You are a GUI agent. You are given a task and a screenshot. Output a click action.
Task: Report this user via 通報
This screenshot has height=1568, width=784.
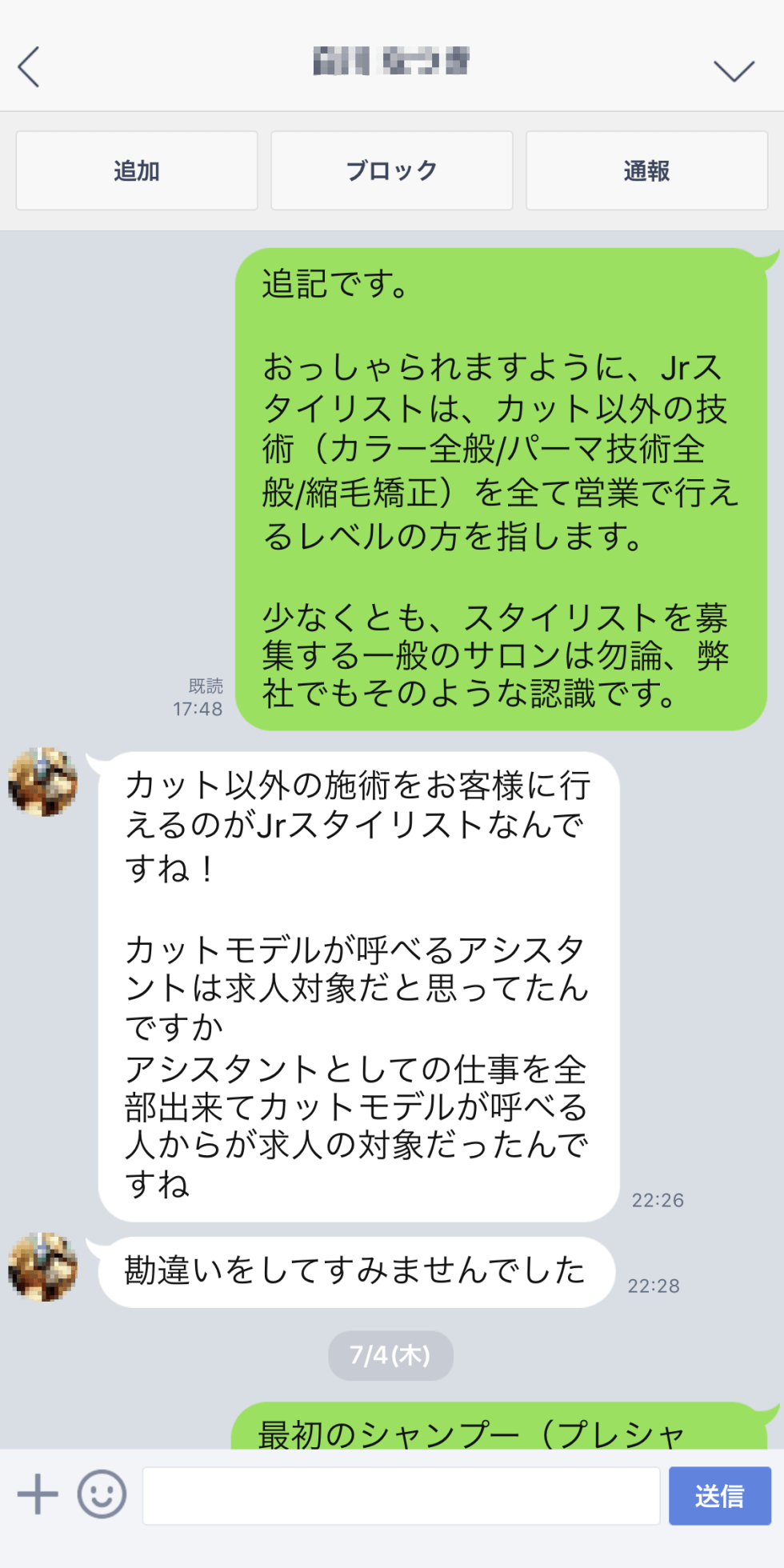pyautogui.click(x=646, y=170)
